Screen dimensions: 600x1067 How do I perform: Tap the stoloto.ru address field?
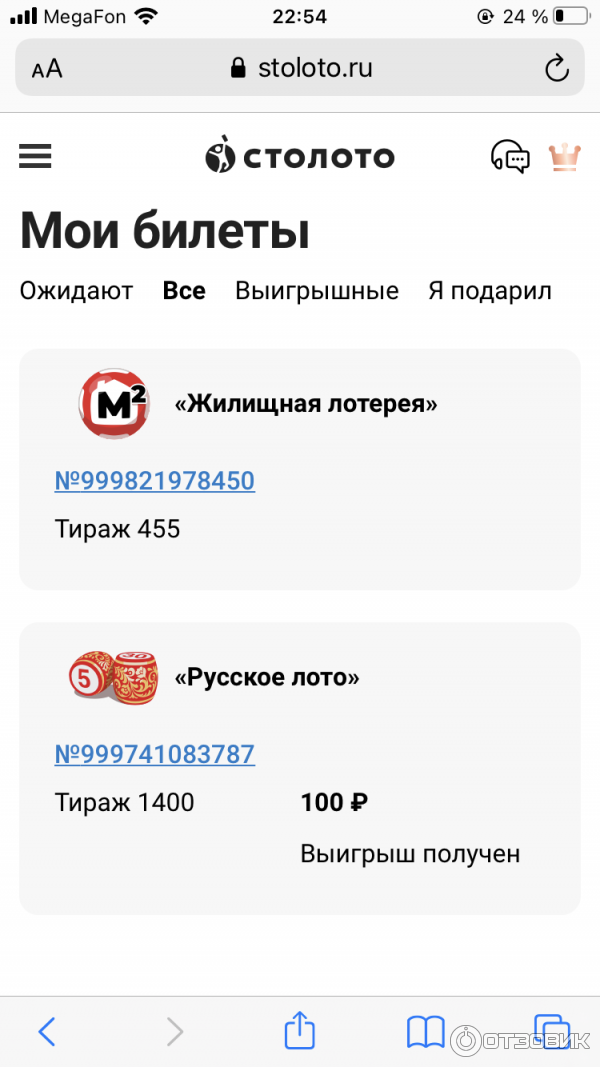pyautogui.click(x=300, y=68)
